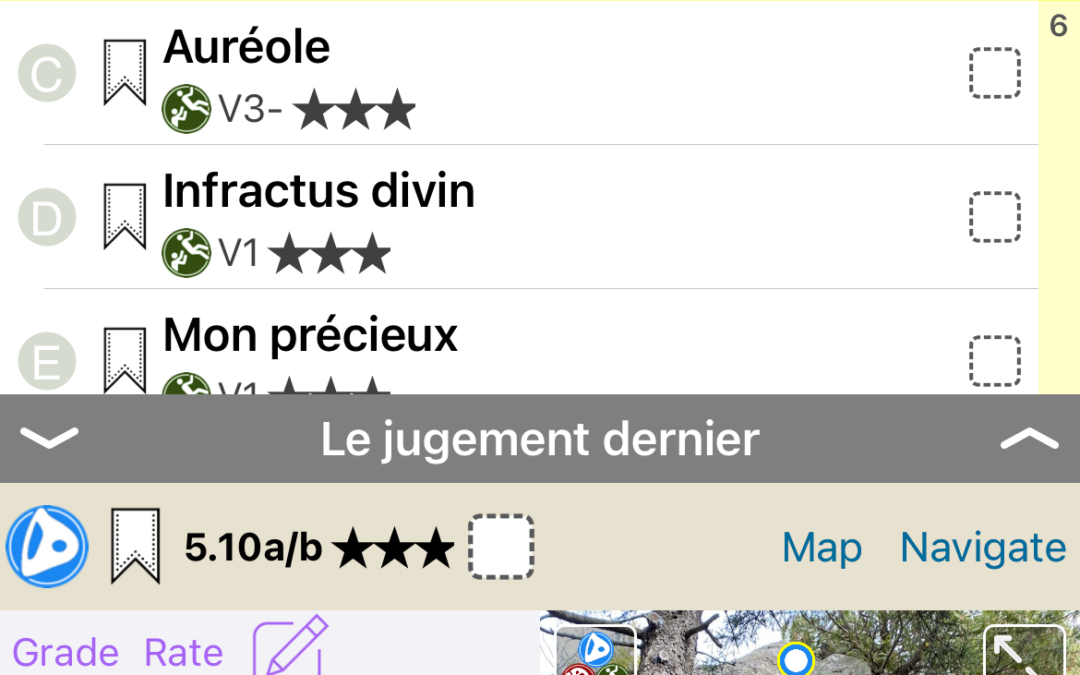Open the Infractus divin climb entry
The image size is (1080, 675).
coord(318,191)
